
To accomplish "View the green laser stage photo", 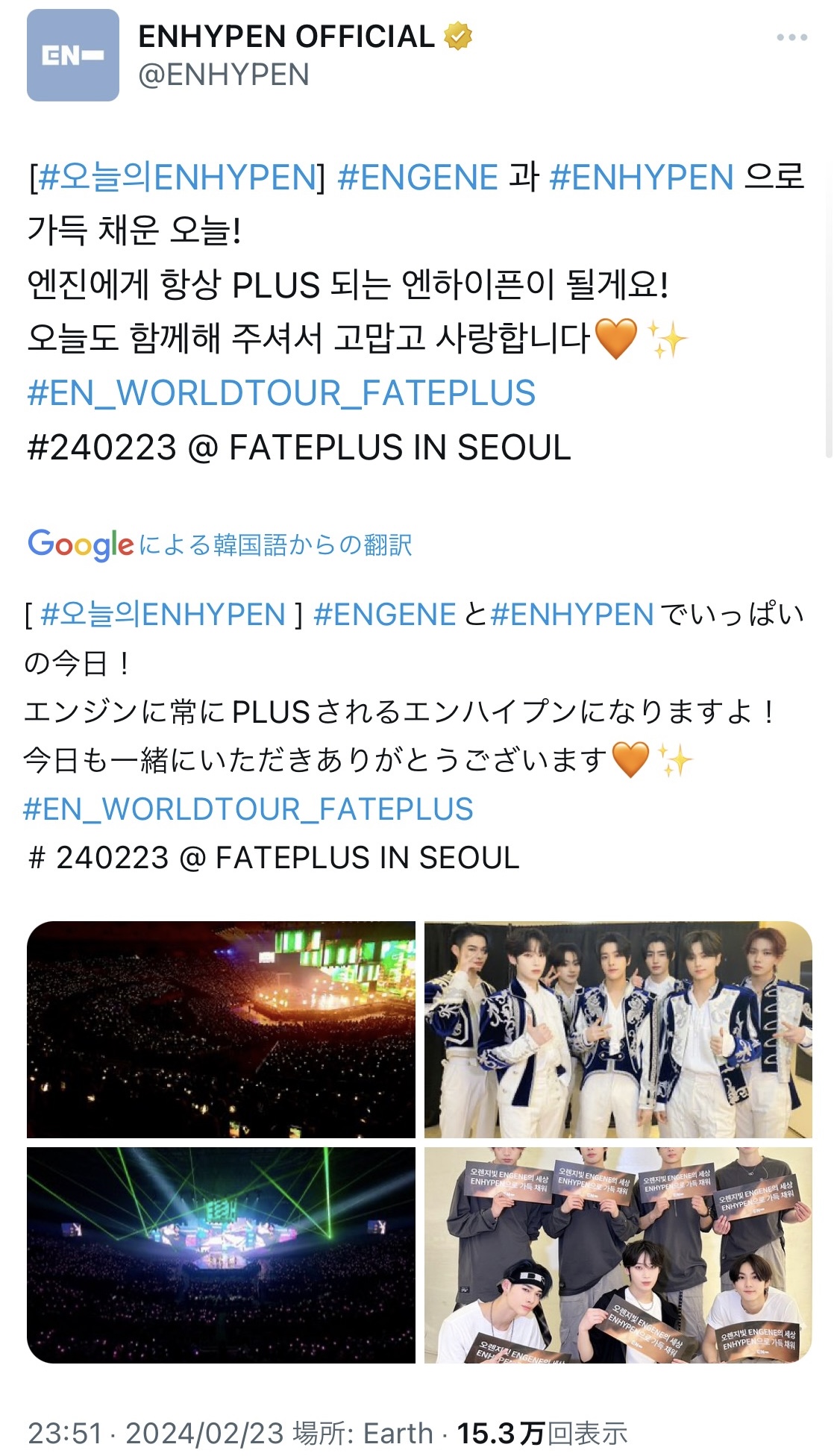I will (221, 1255).
